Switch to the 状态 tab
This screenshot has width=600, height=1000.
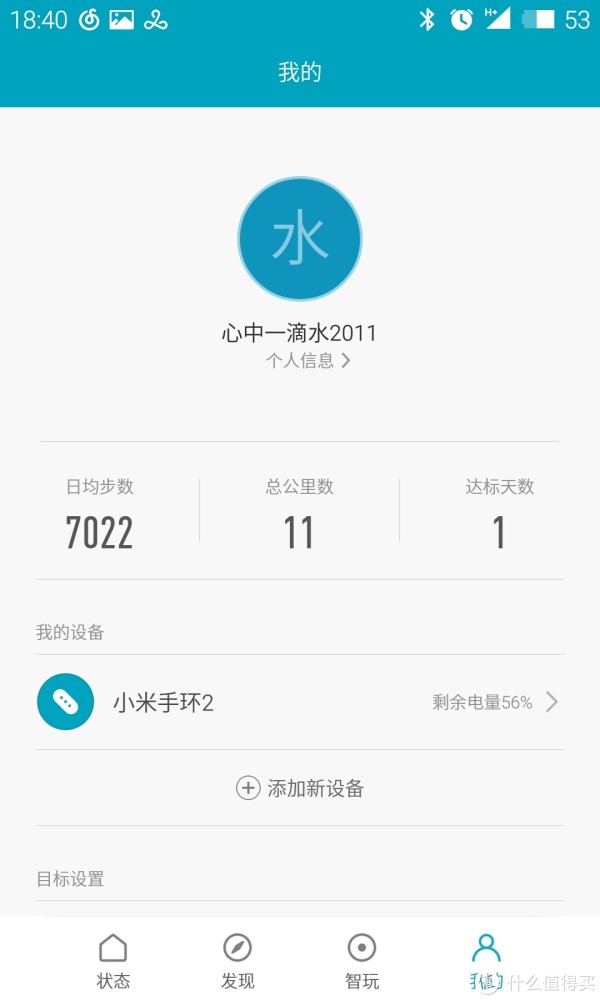coord(113,961)
